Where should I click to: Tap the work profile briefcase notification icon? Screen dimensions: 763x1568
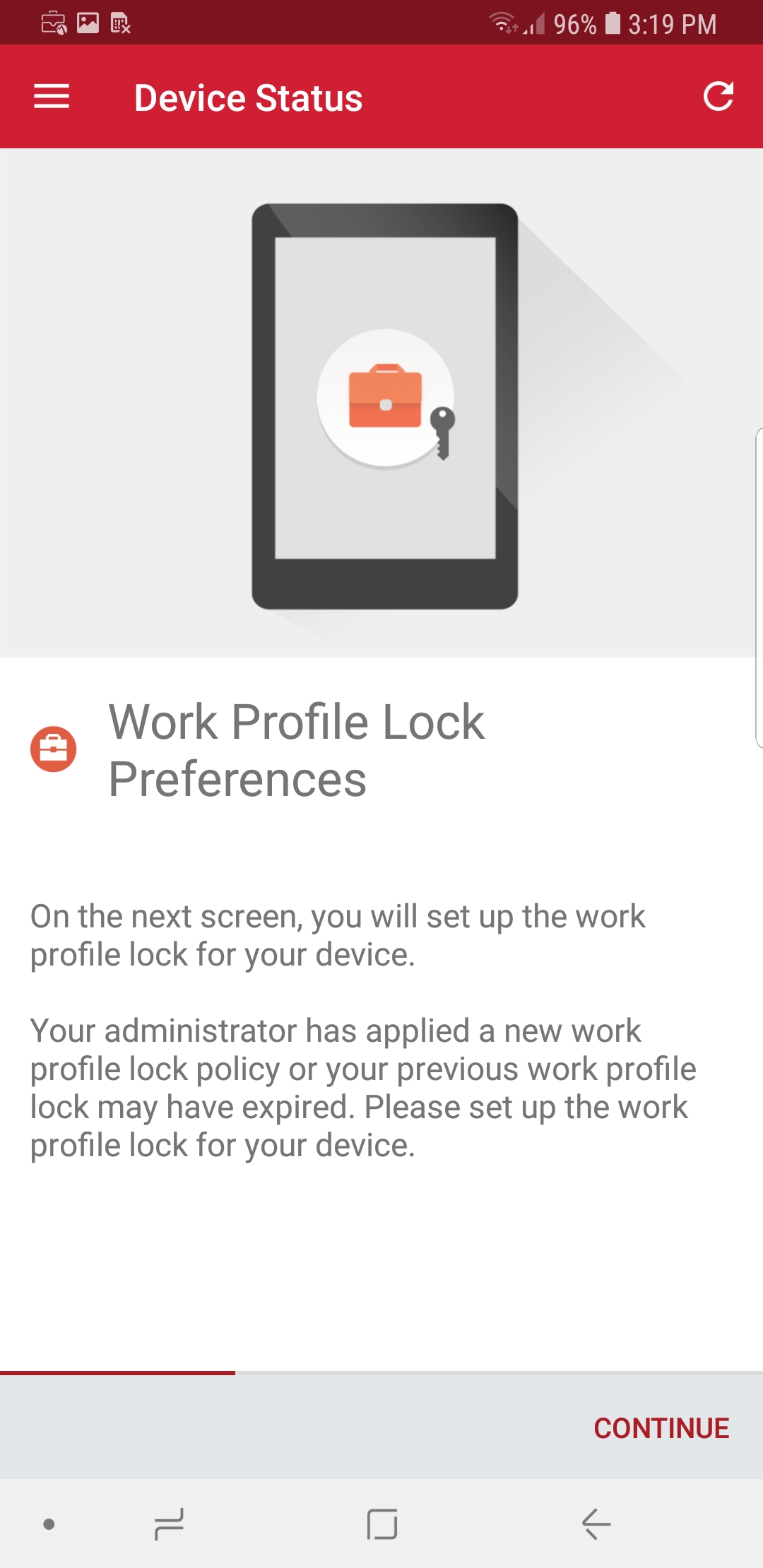[52, 23]
